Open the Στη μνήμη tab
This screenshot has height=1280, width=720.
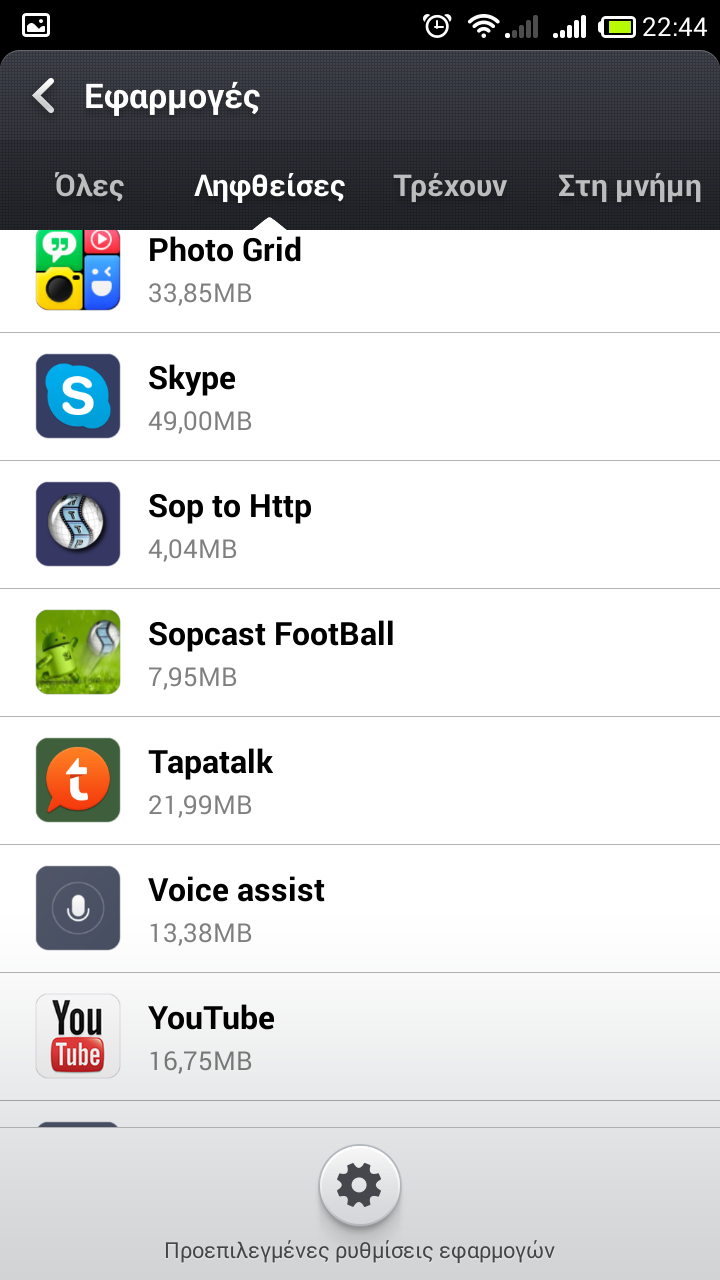tap(629, 186)
